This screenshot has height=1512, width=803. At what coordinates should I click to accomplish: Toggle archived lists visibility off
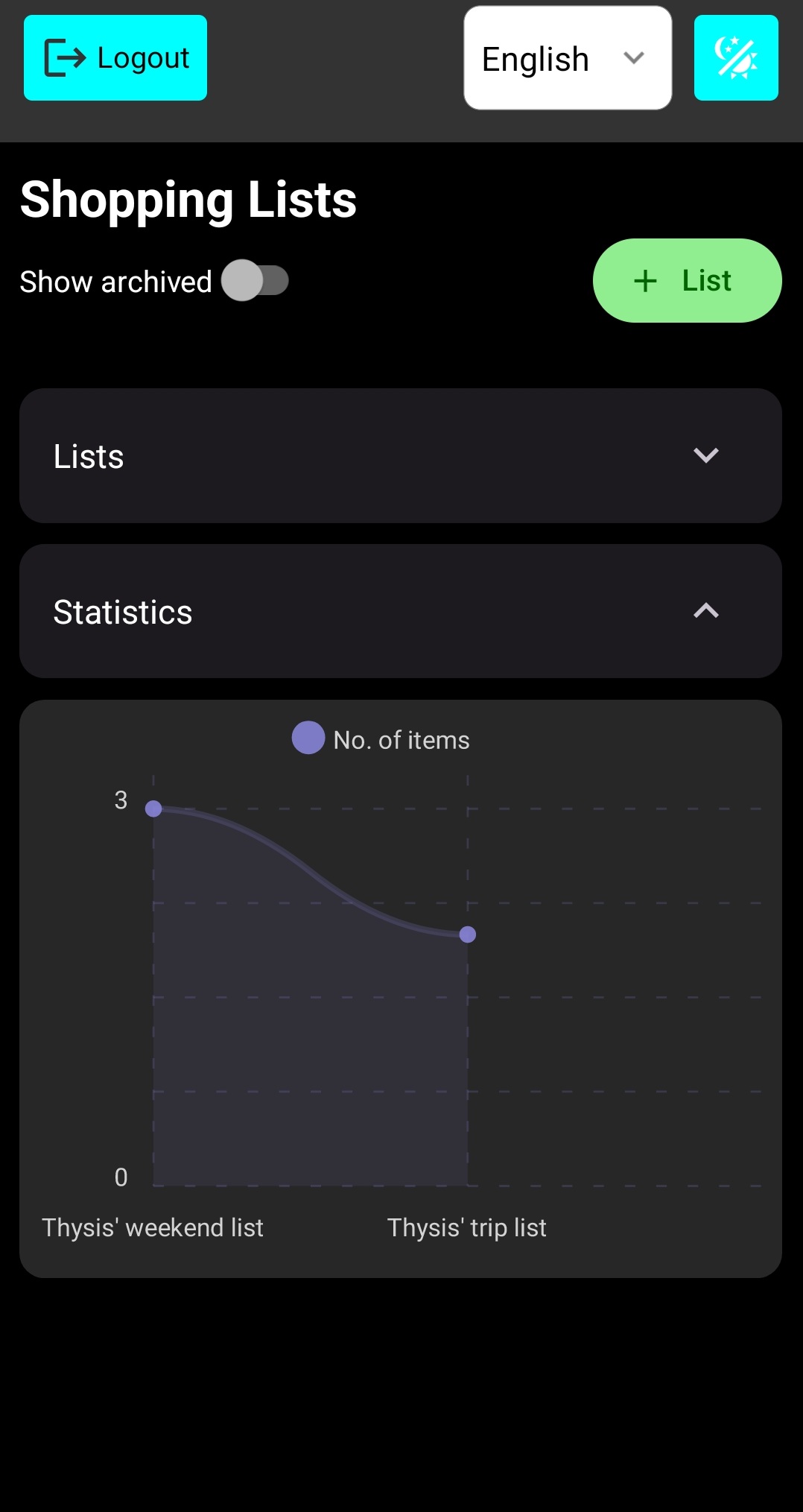click(x=256, y=281)
